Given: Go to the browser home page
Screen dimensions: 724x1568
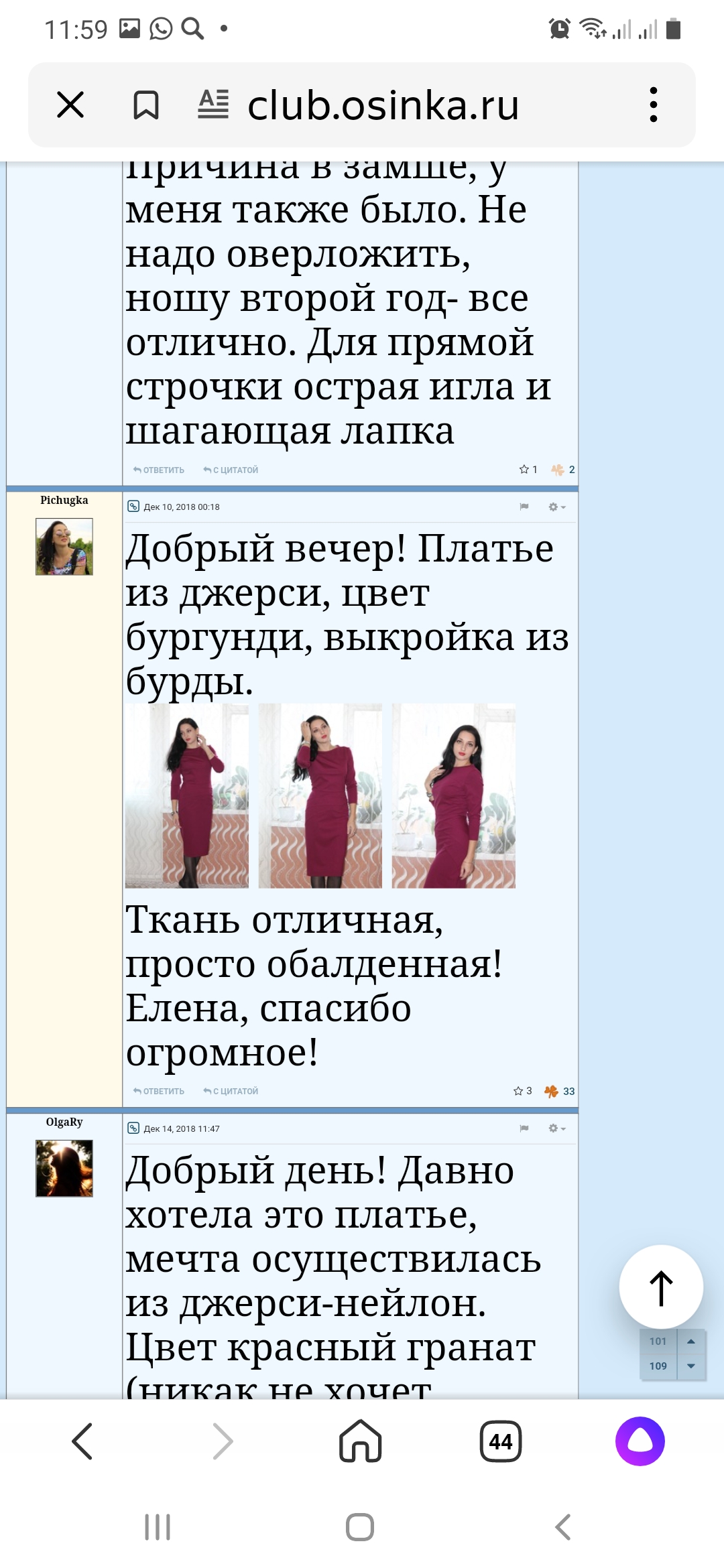Looking at the screenshot, I should tap(361, 1441).
